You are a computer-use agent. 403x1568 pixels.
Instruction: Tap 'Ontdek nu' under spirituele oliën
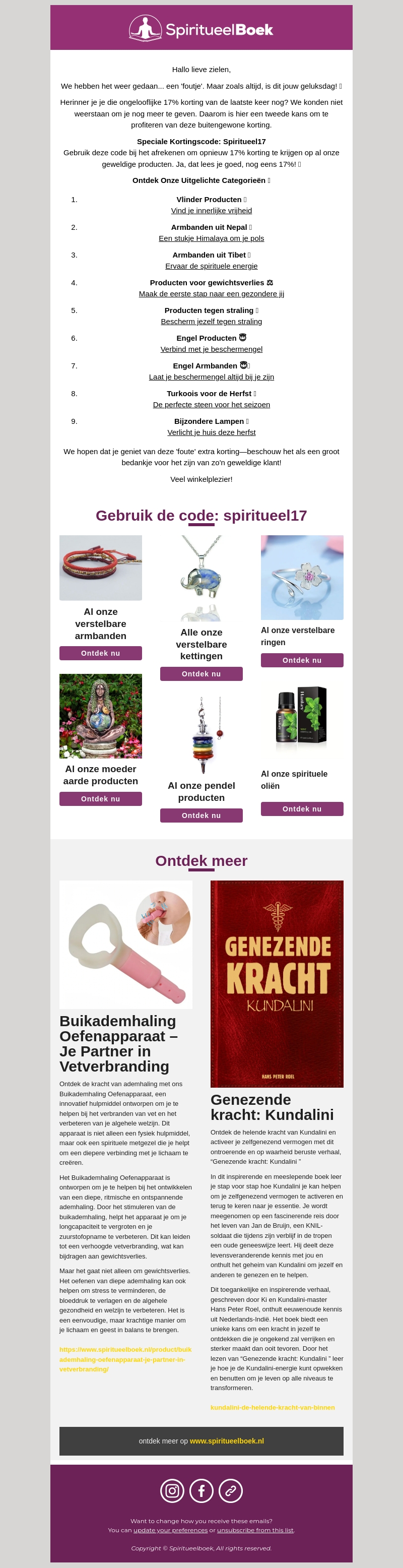(302, 809)
